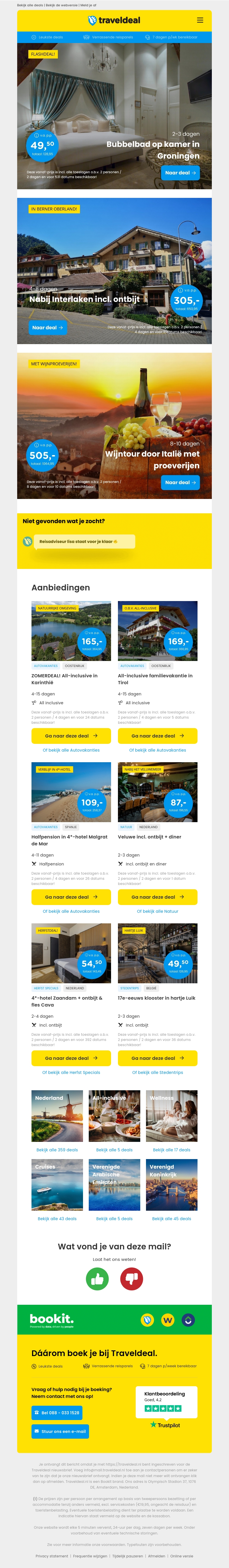Browse the Cruises deals tile
229x1568 pixels.
(x=57, y=1185)
